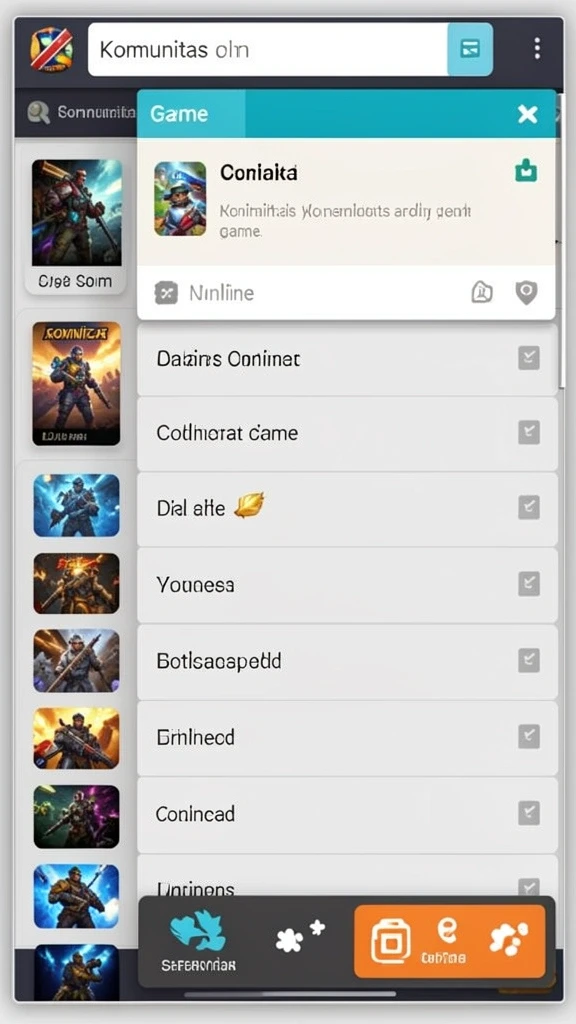Tap the green icon beside Coniaita
Image resolution: width=576 pixels, height=1024 pixels.
coord(526,172)
